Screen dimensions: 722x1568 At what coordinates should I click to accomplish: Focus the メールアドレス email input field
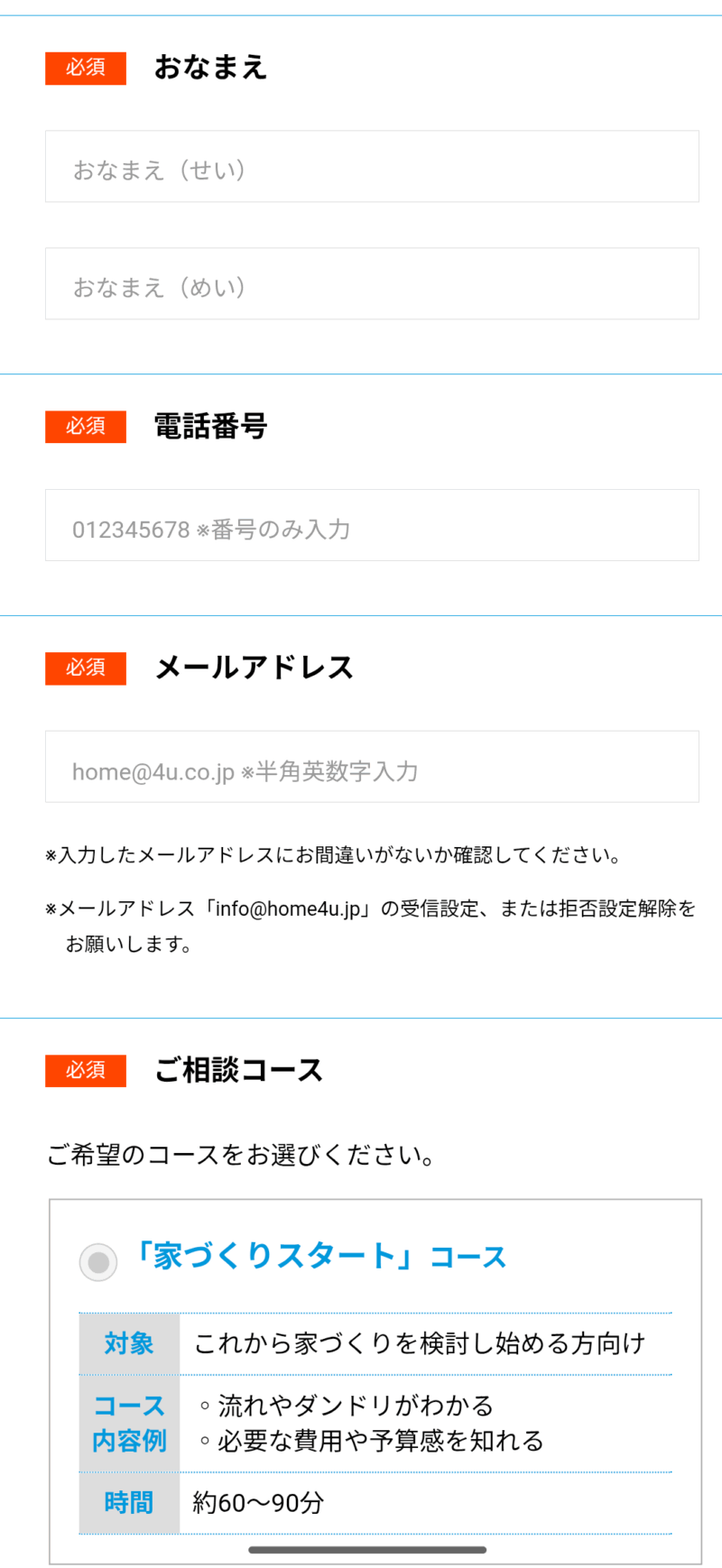[x=372, y=767]
